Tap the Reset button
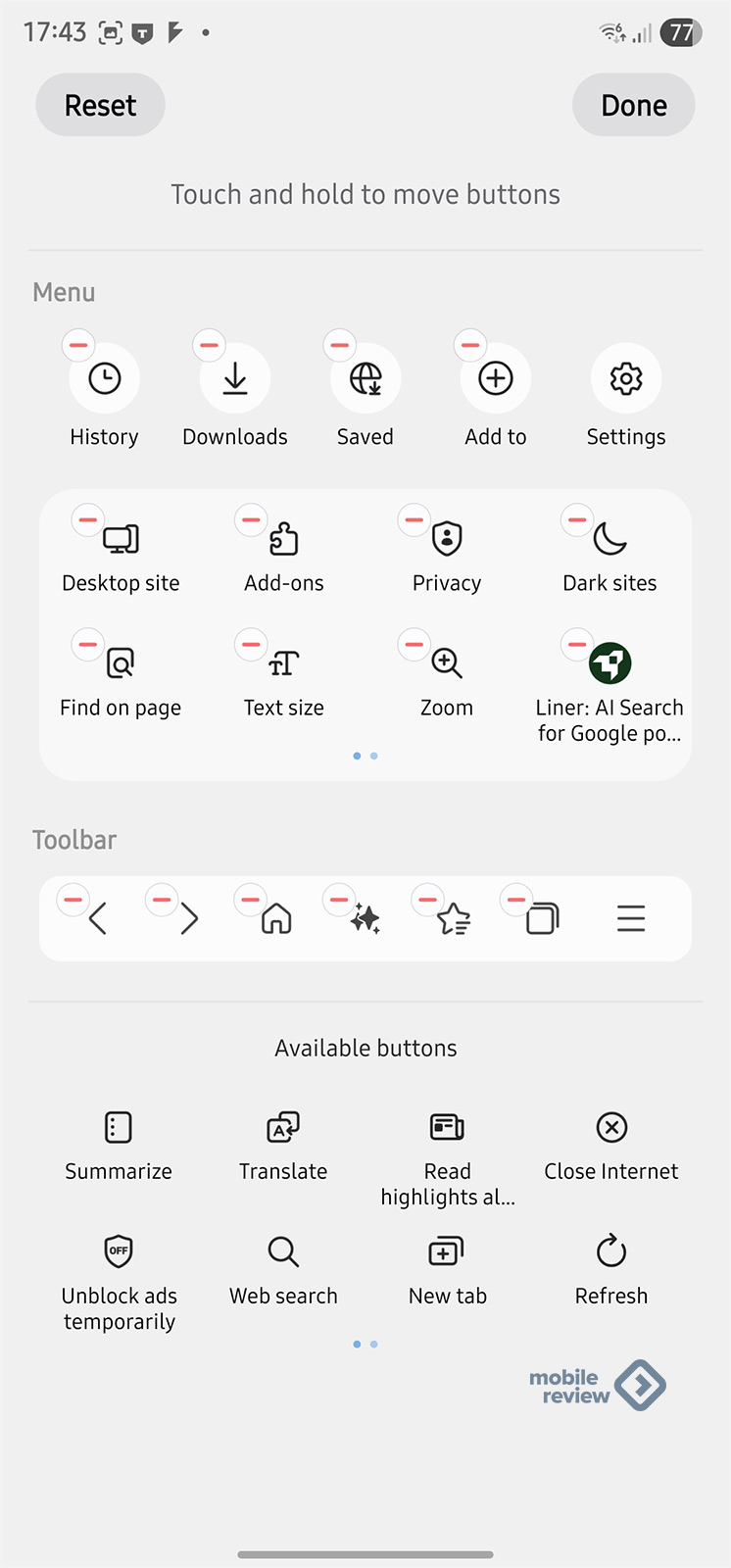731x1568 pixels. (100, 105)
